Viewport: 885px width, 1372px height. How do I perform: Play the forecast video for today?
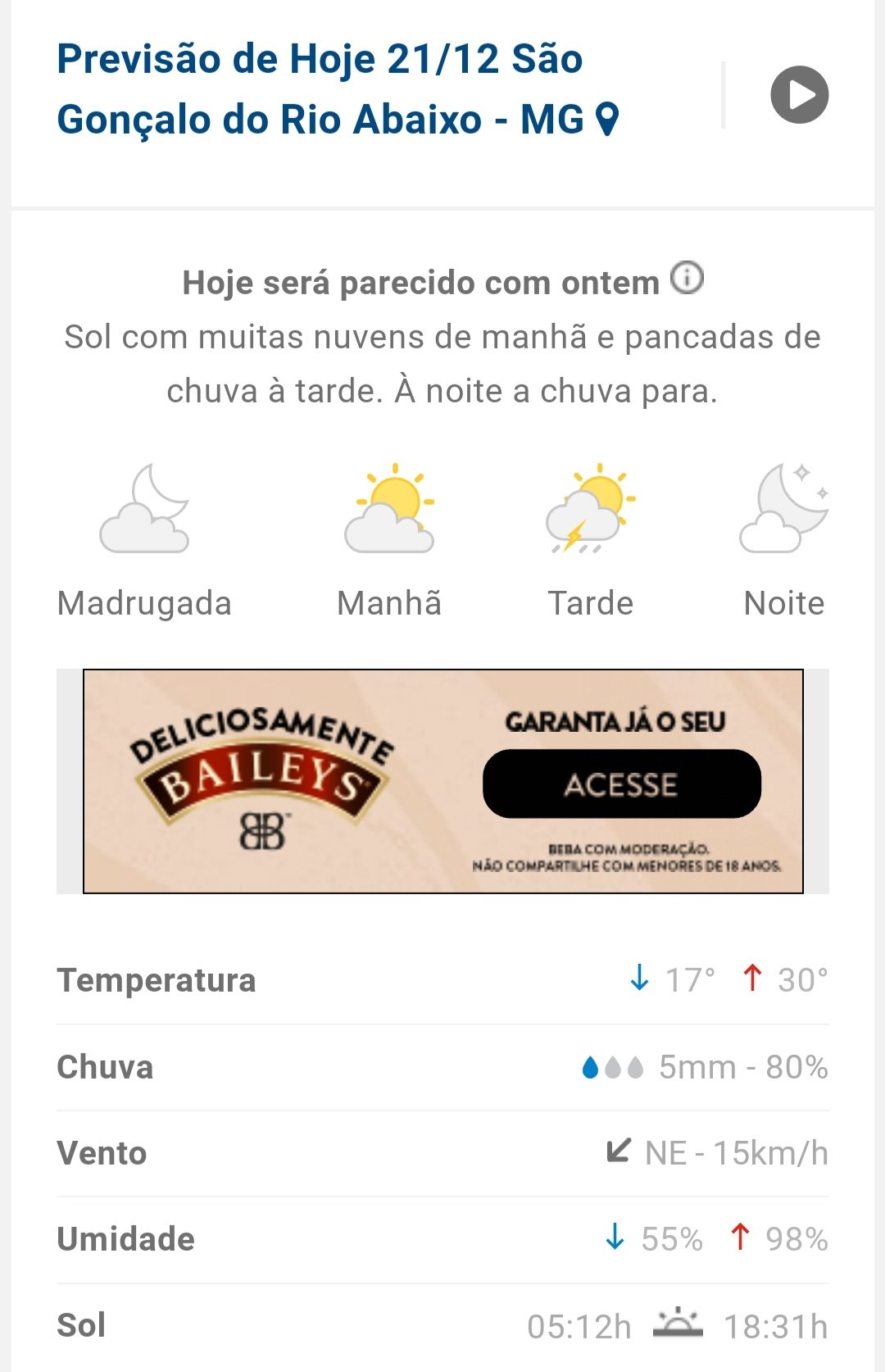[x=799, y=95]
